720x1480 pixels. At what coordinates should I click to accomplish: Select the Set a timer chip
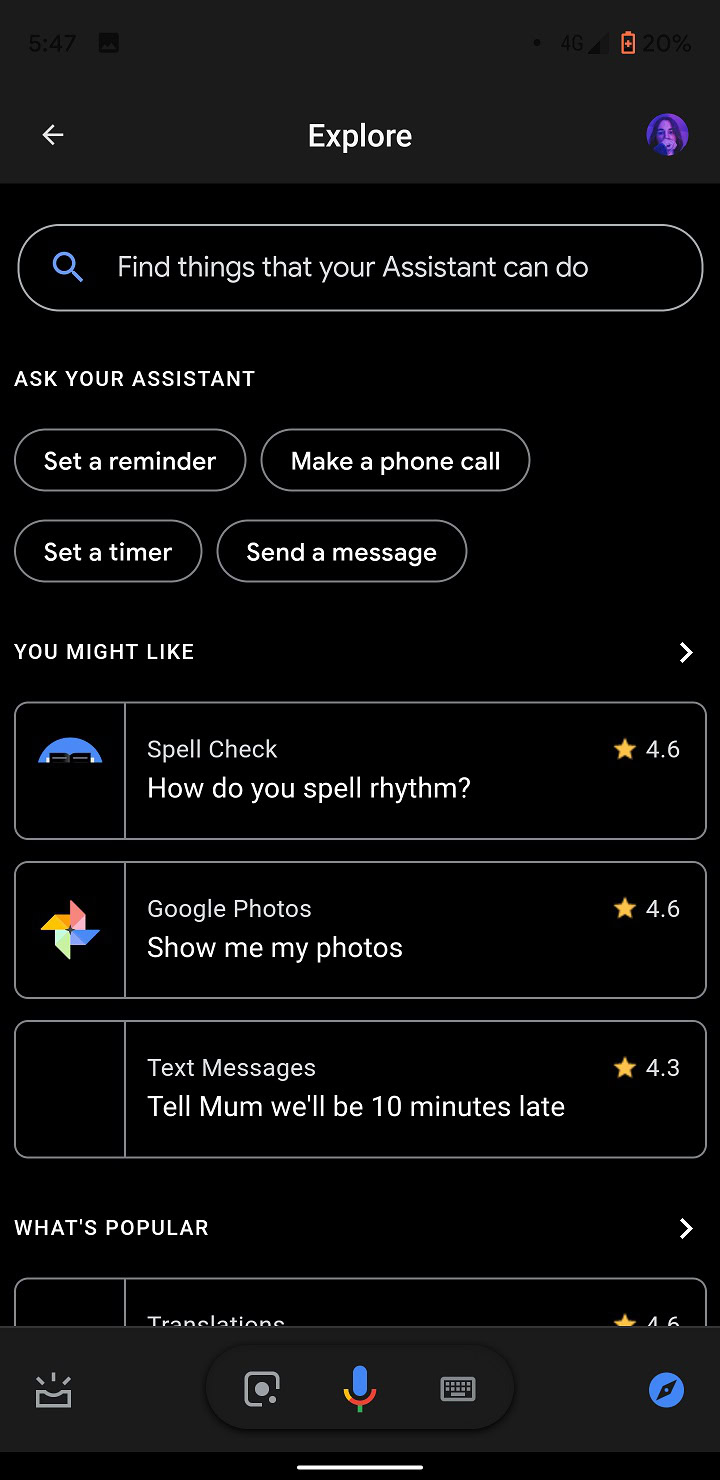tap(108, 552)
